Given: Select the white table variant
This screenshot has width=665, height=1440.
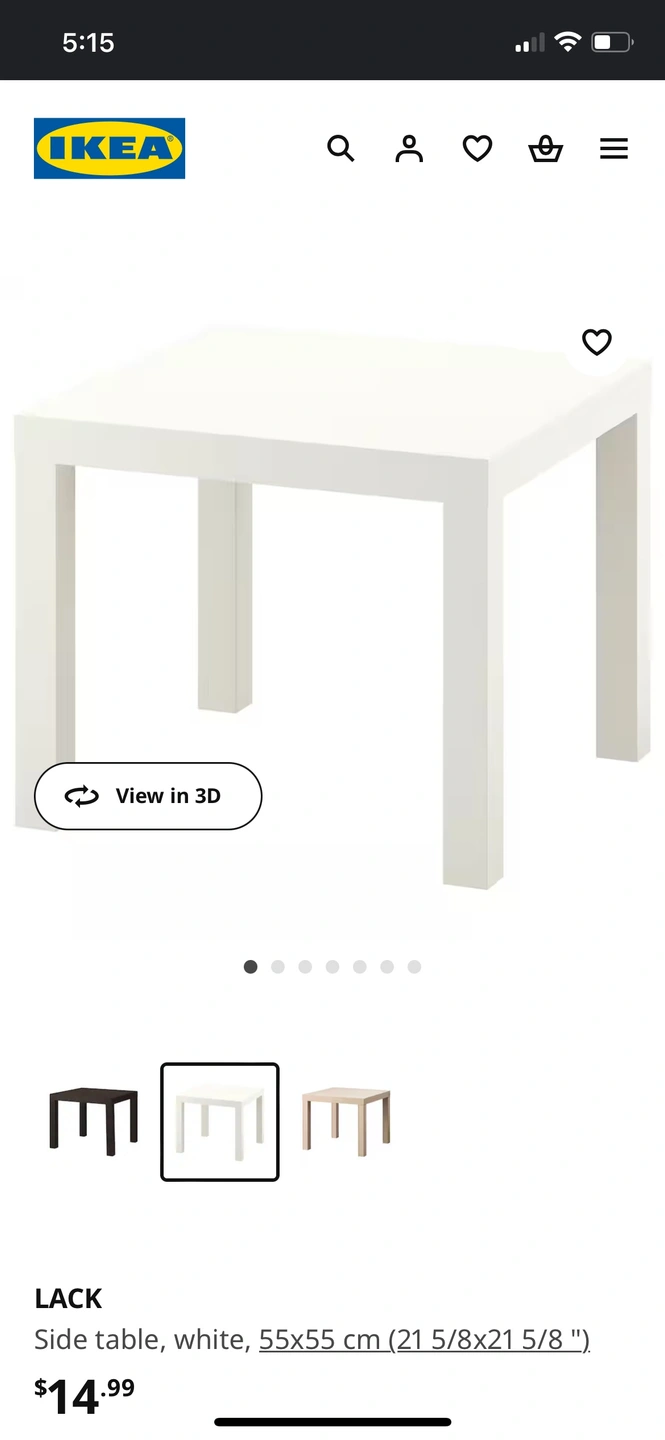Looking at the screenshot, I should point(220,1122).
